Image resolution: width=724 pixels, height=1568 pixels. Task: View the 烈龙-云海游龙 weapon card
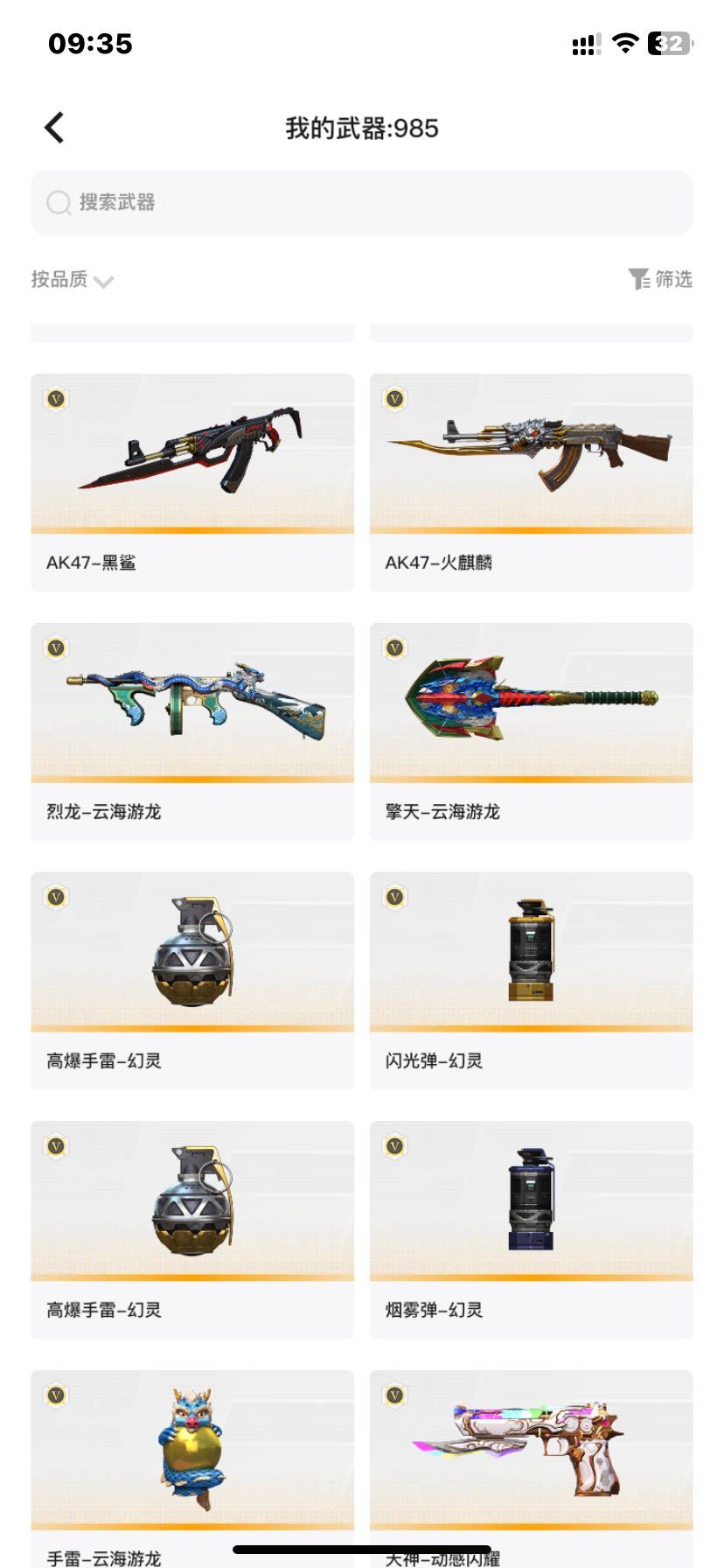pyautogui.click(x=192, y=731)
